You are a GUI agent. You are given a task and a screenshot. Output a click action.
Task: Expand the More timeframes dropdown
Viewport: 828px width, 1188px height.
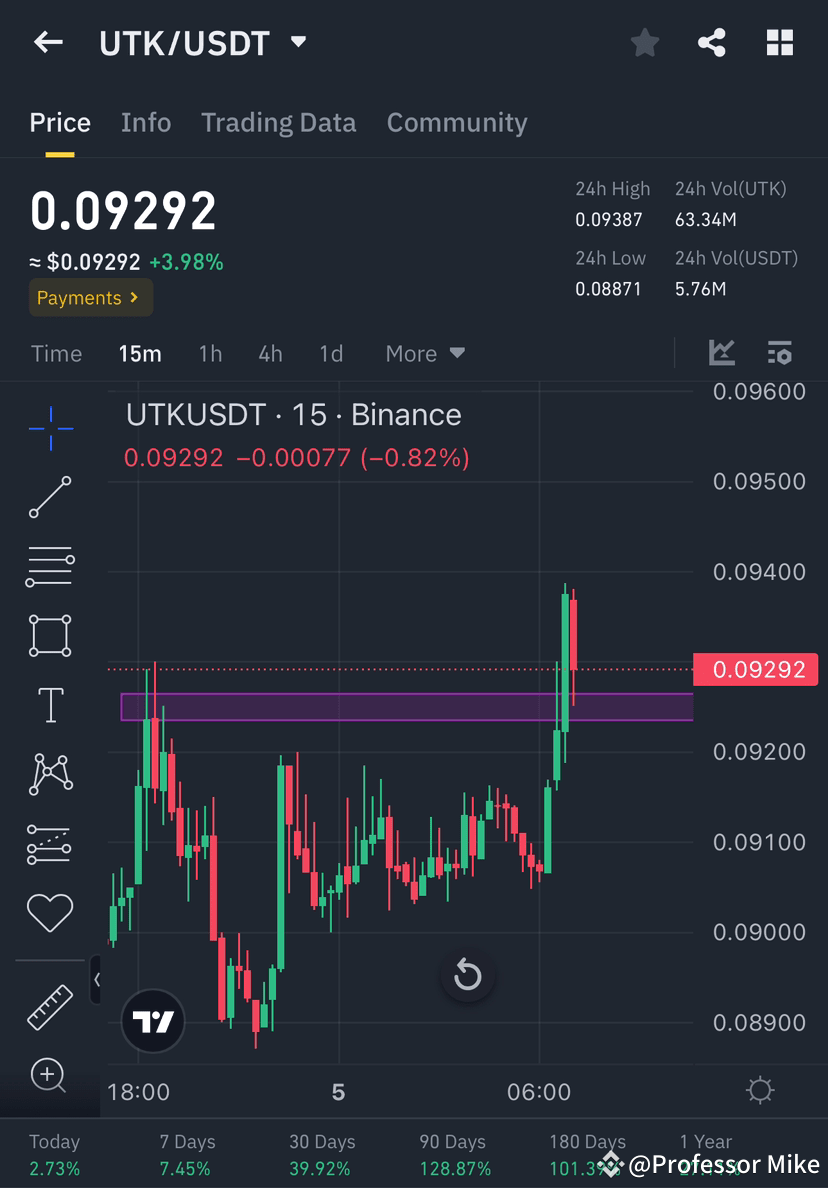[x=424, y=353]
